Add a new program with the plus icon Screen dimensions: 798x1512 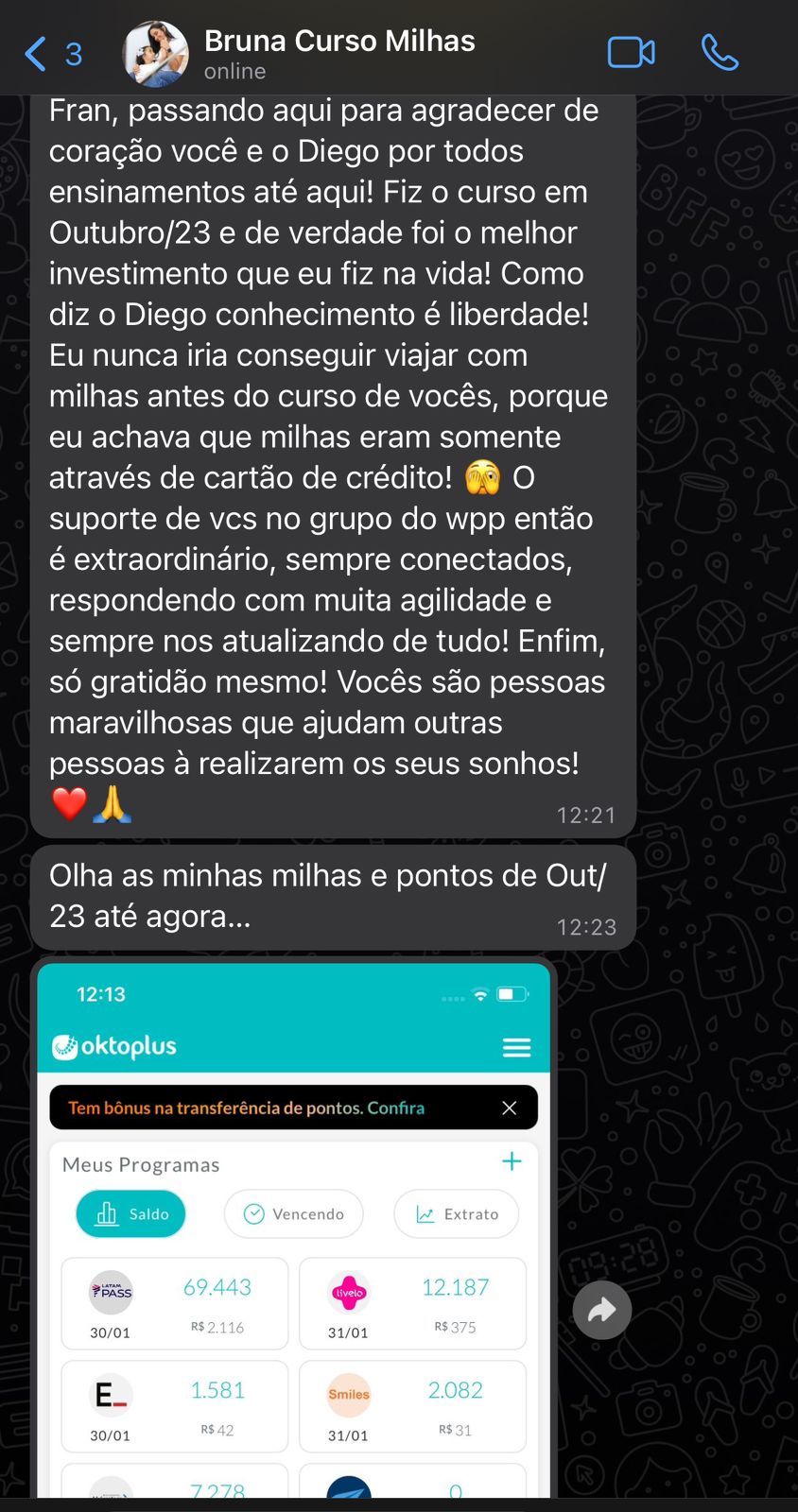click(x=512, y=1160)
